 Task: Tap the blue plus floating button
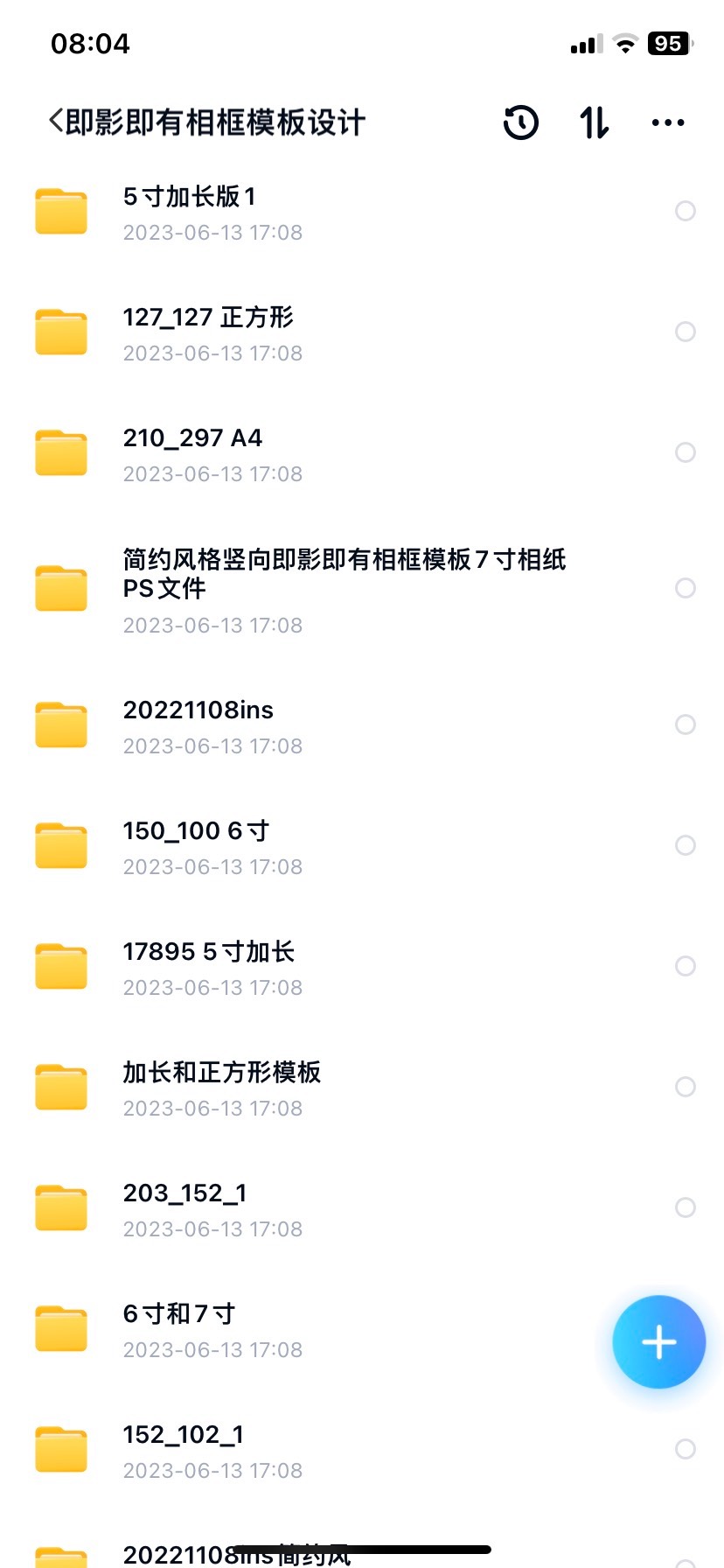[x=658, y=1341]
